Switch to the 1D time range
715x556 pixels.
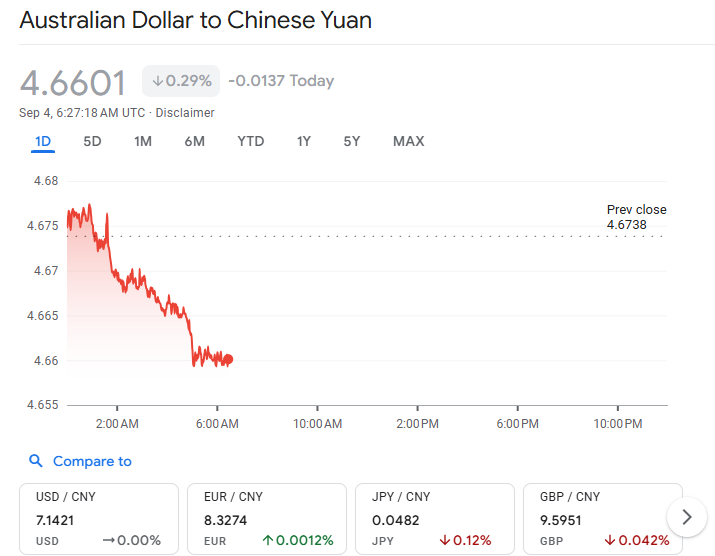(x=42, y=141)
